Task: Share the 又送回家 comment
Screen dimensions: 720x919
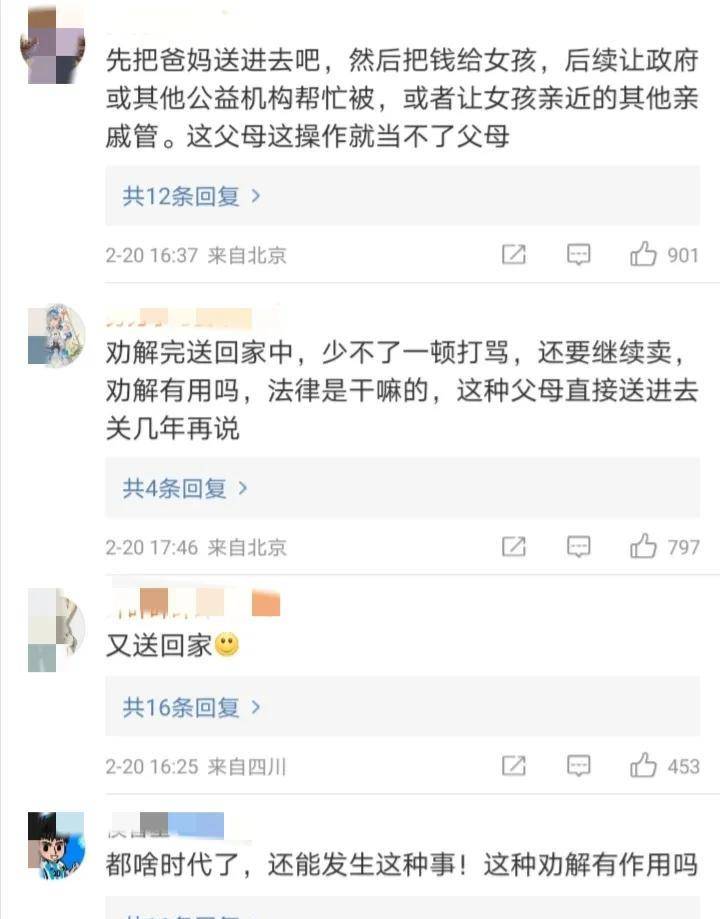Action: 514,767
